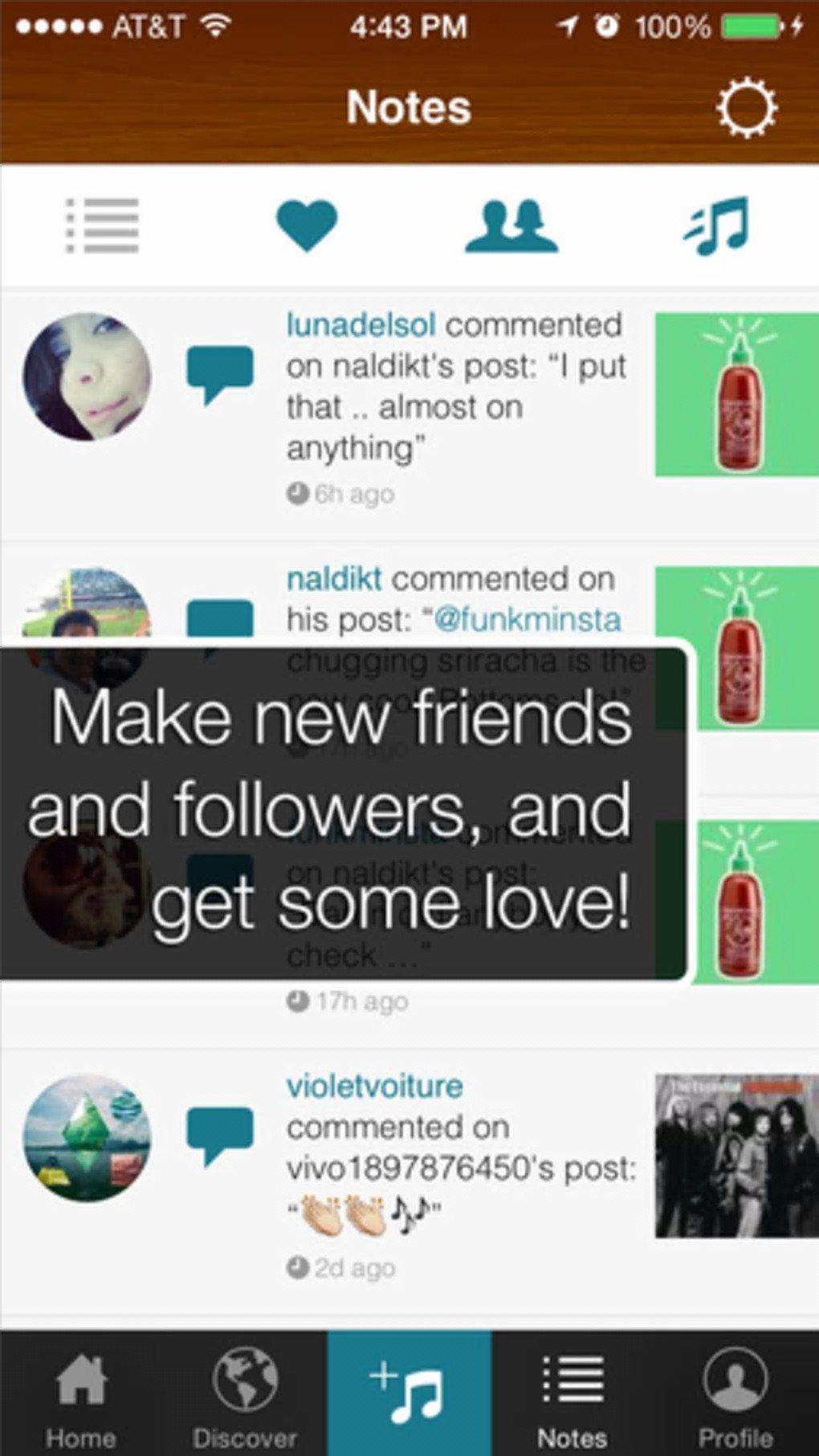Open lunadelsol's comment notification

[x=454, y=387]
